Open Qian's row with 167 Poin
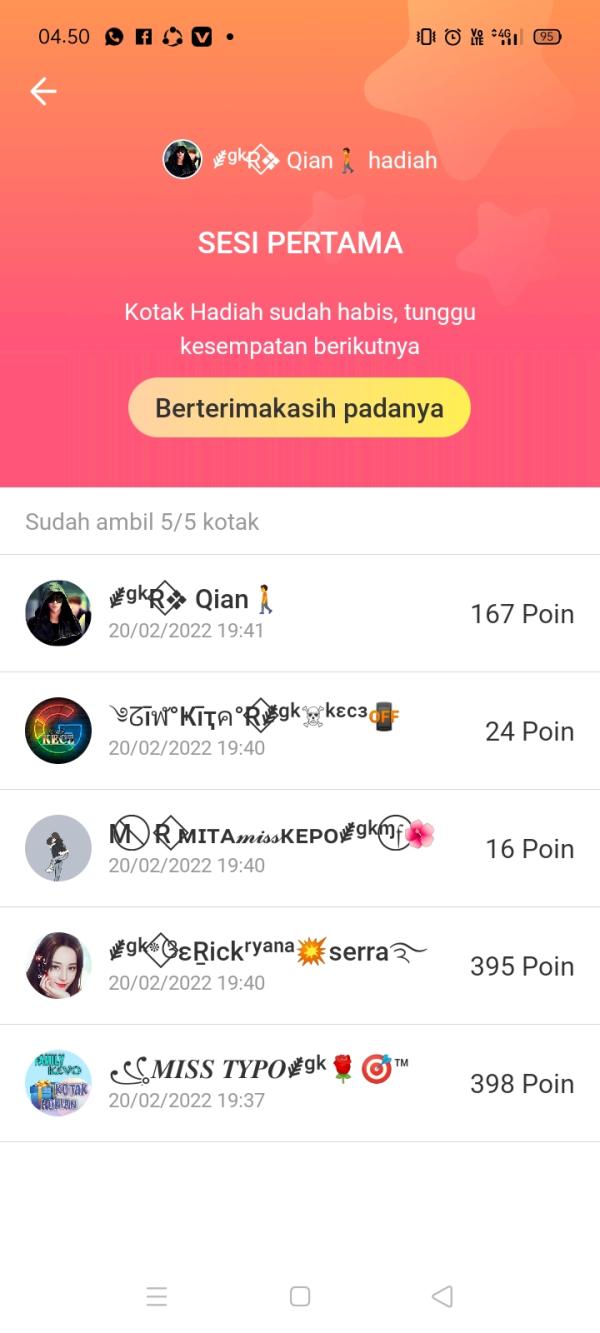The width and height of the screenshot is (600, 1333). tap(300, 613)
